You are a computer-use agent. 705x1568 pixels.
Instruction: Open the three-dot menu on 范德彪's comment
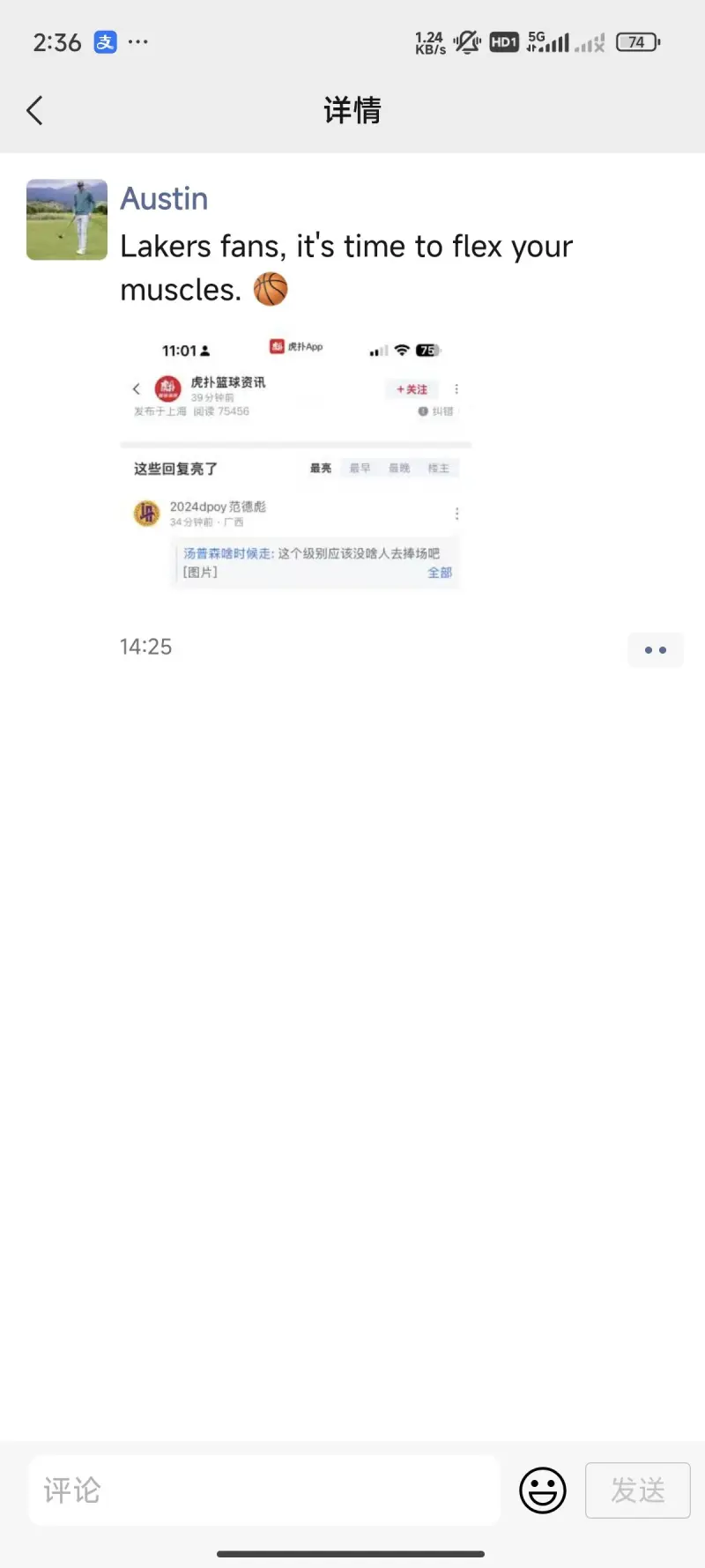[x=457, y=514]
